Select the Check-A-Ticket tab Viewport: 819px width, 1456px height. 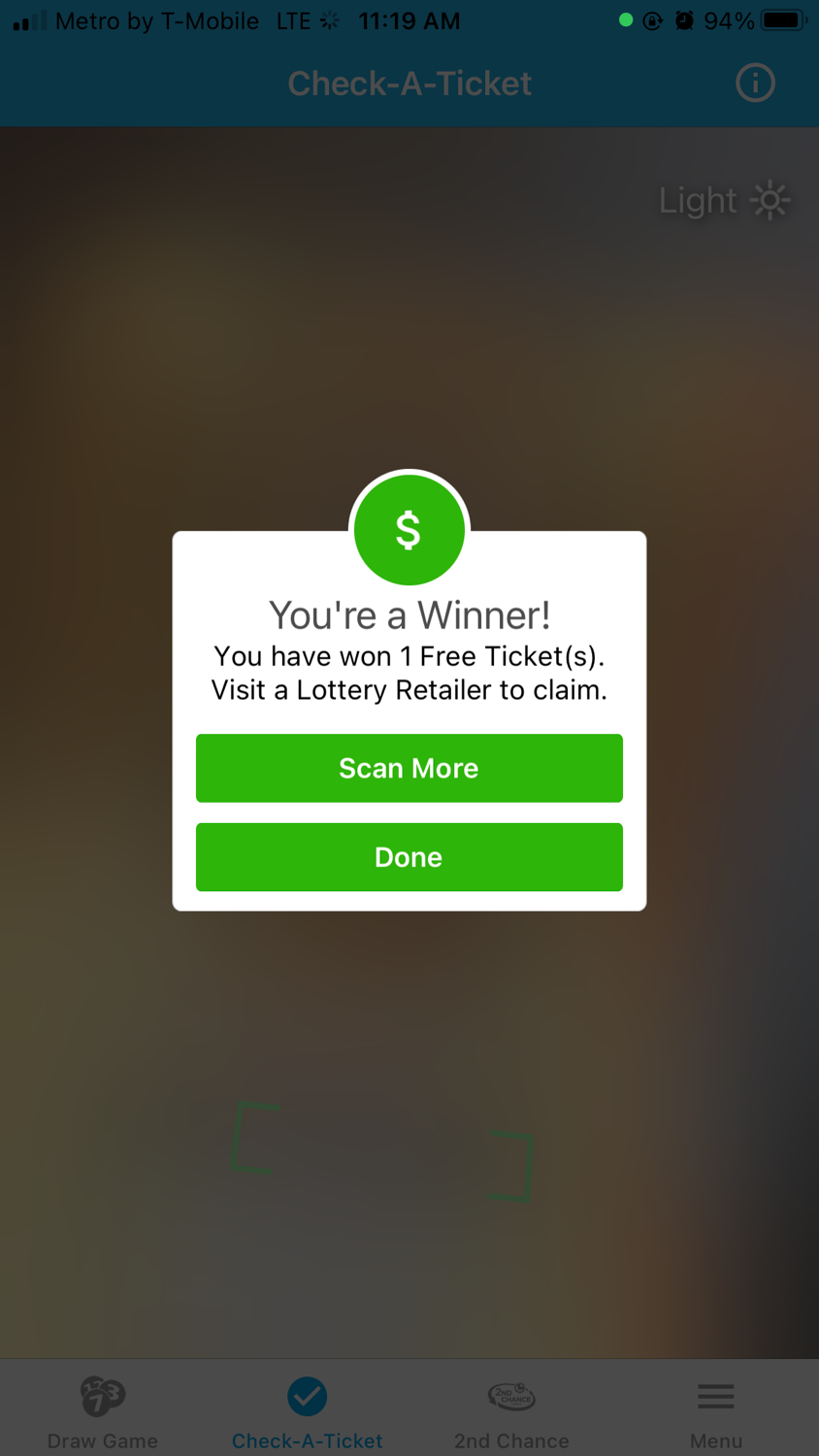307,1410
